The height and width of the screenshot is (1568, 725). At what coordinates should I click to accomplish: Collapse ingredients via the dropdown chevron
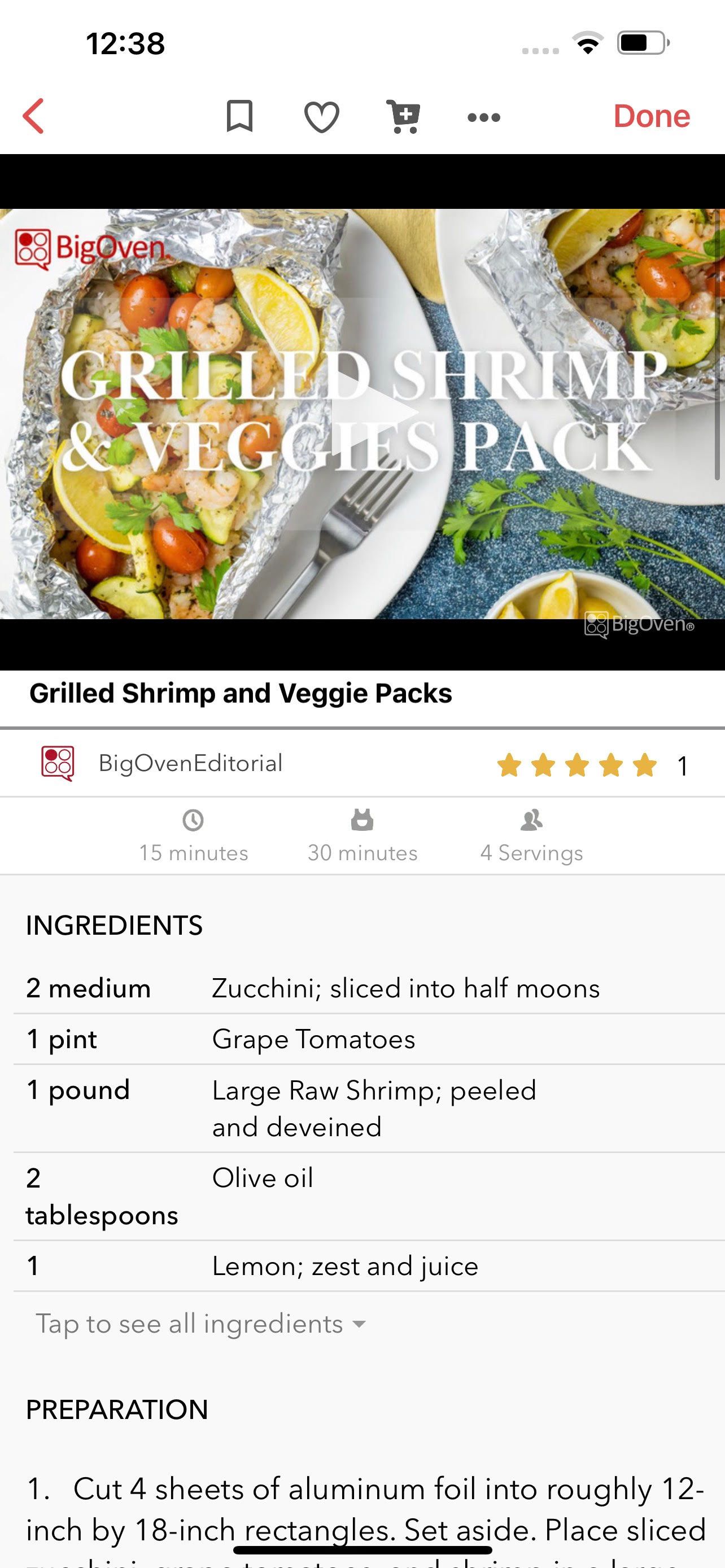pyautogui.click(x=358, y=1325)
